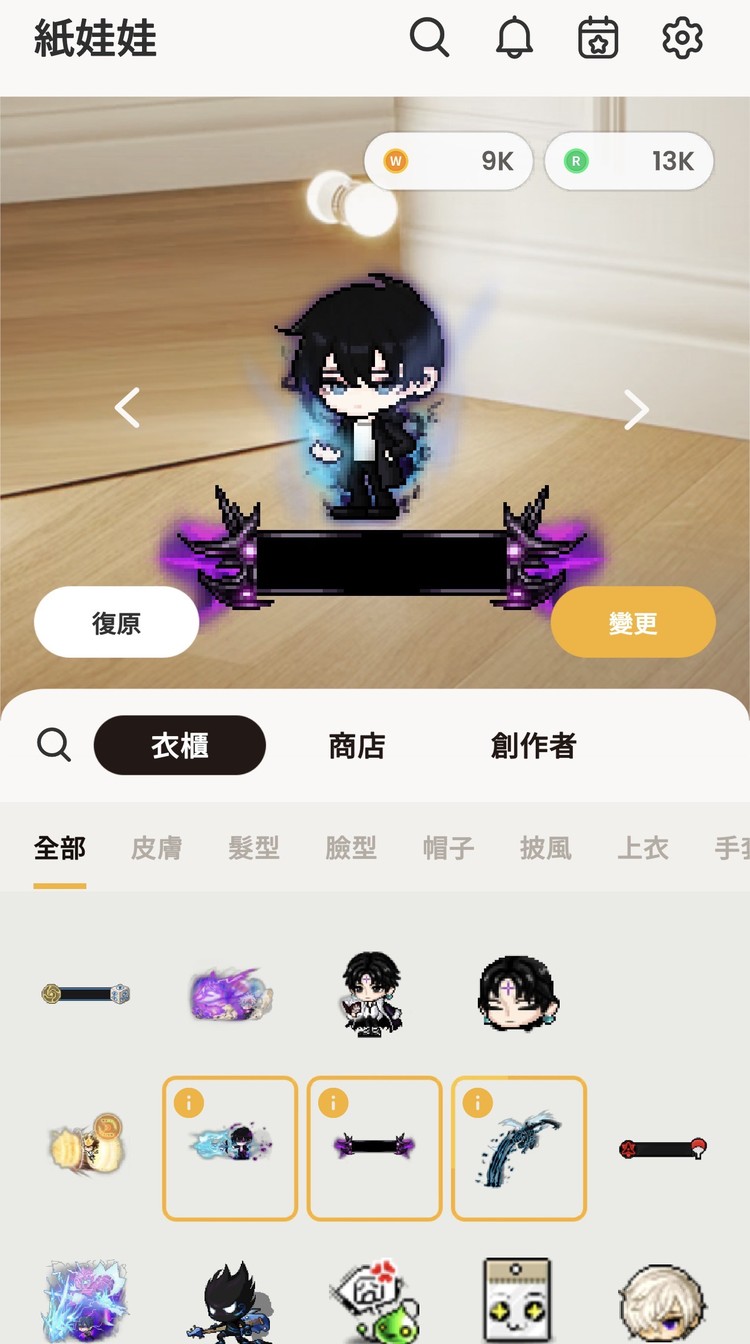Filter by 披風 category
This screenshot has height=1344, width=750.
click(545, 848)
